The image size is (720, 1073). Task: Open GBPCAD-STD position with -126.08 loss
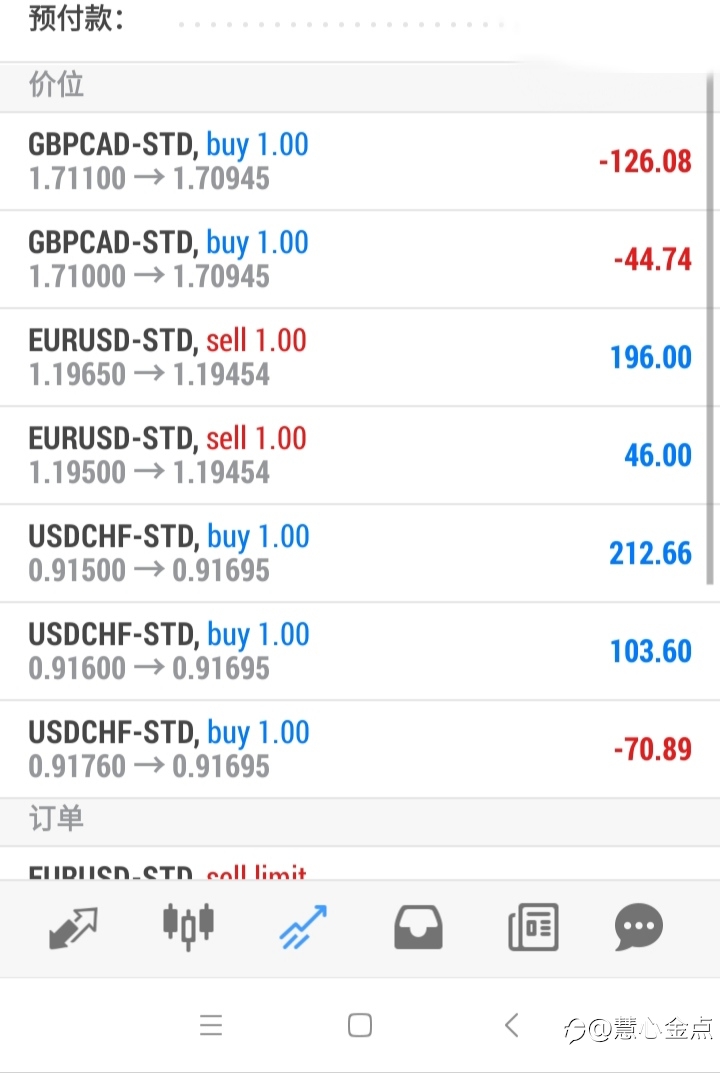353,161
